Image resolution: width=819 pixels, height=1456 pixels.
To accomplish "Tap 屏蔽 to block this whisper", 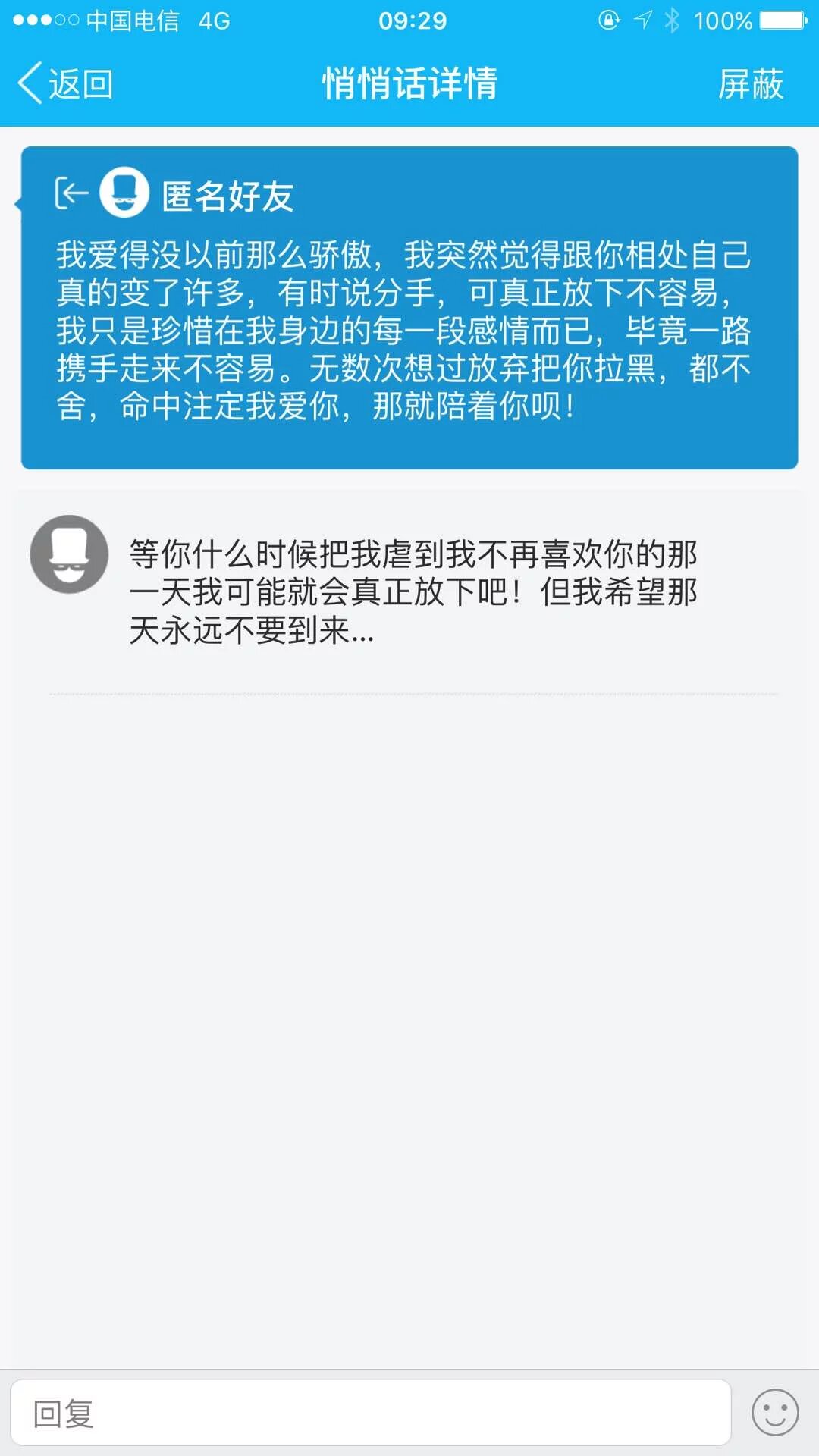I will coord(750,83).
